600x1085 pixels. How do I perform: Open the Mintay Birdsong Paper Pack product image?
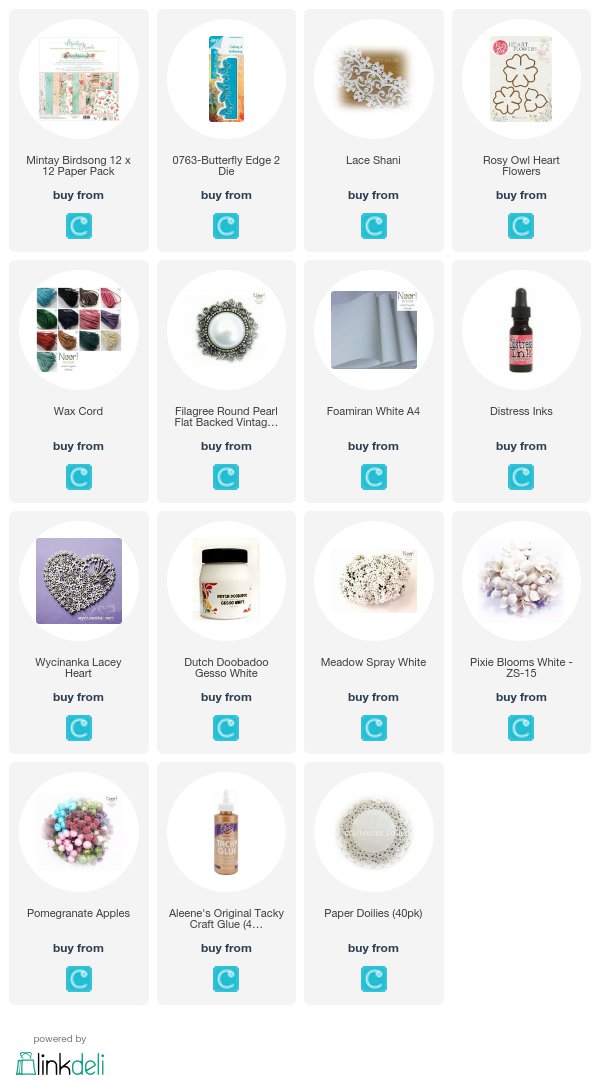tap(78, 79)
